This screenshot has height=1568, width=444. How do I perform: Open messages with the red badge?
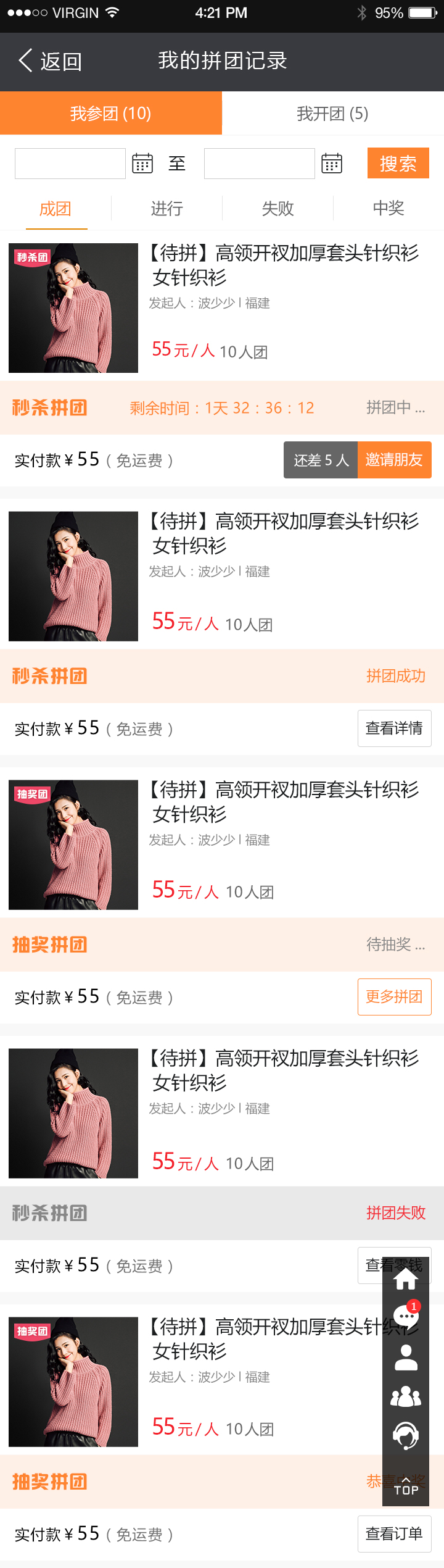(x=406, y=1317)
